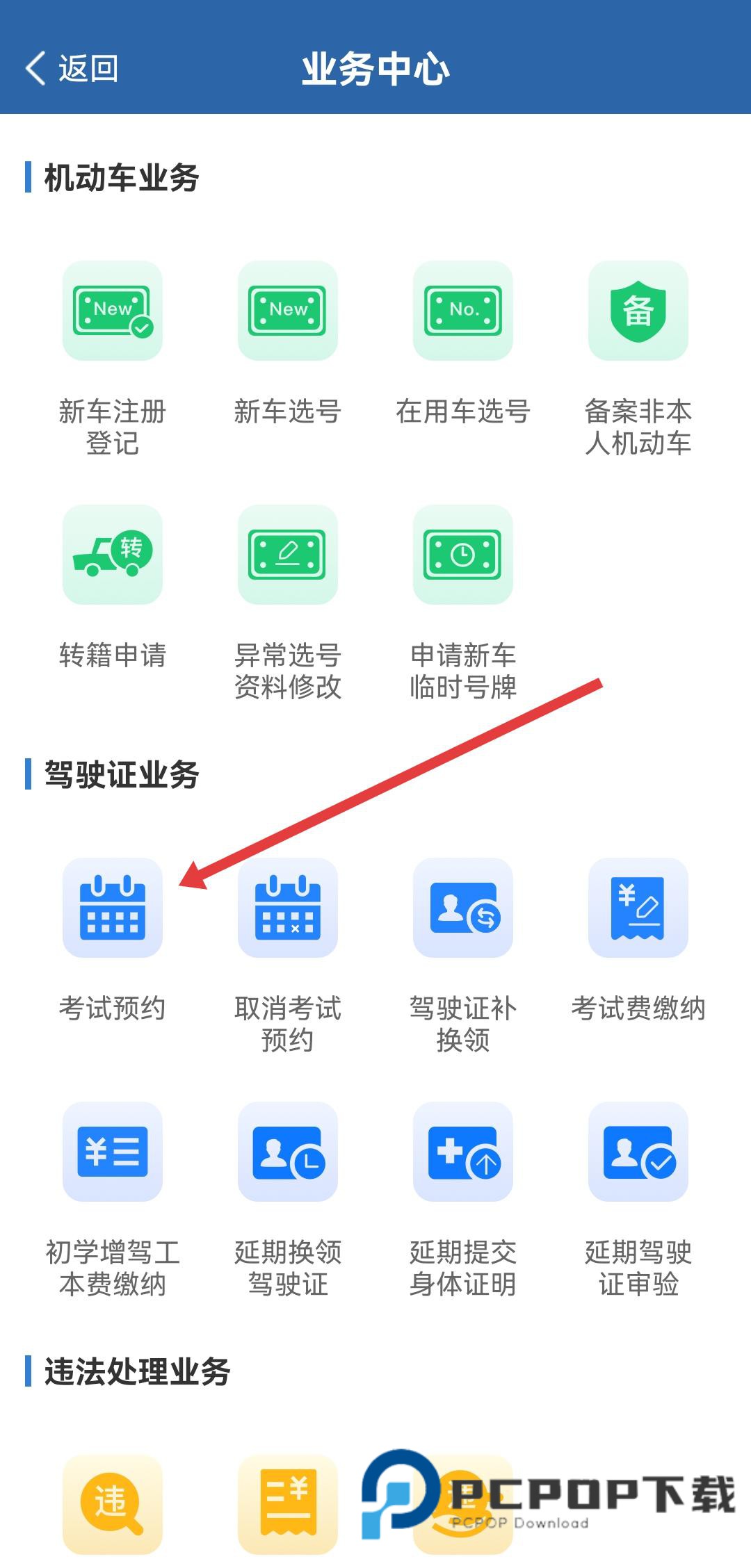Tap the yellow 违 magnifier icon

(x=113, y=1504)
